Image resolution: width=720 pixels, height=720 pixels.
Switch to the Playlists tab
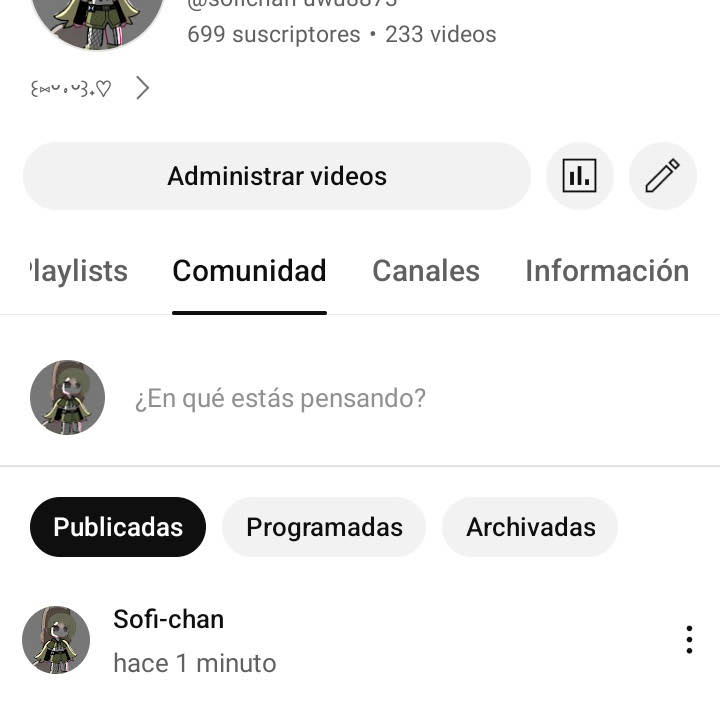(x=78, y=271)
